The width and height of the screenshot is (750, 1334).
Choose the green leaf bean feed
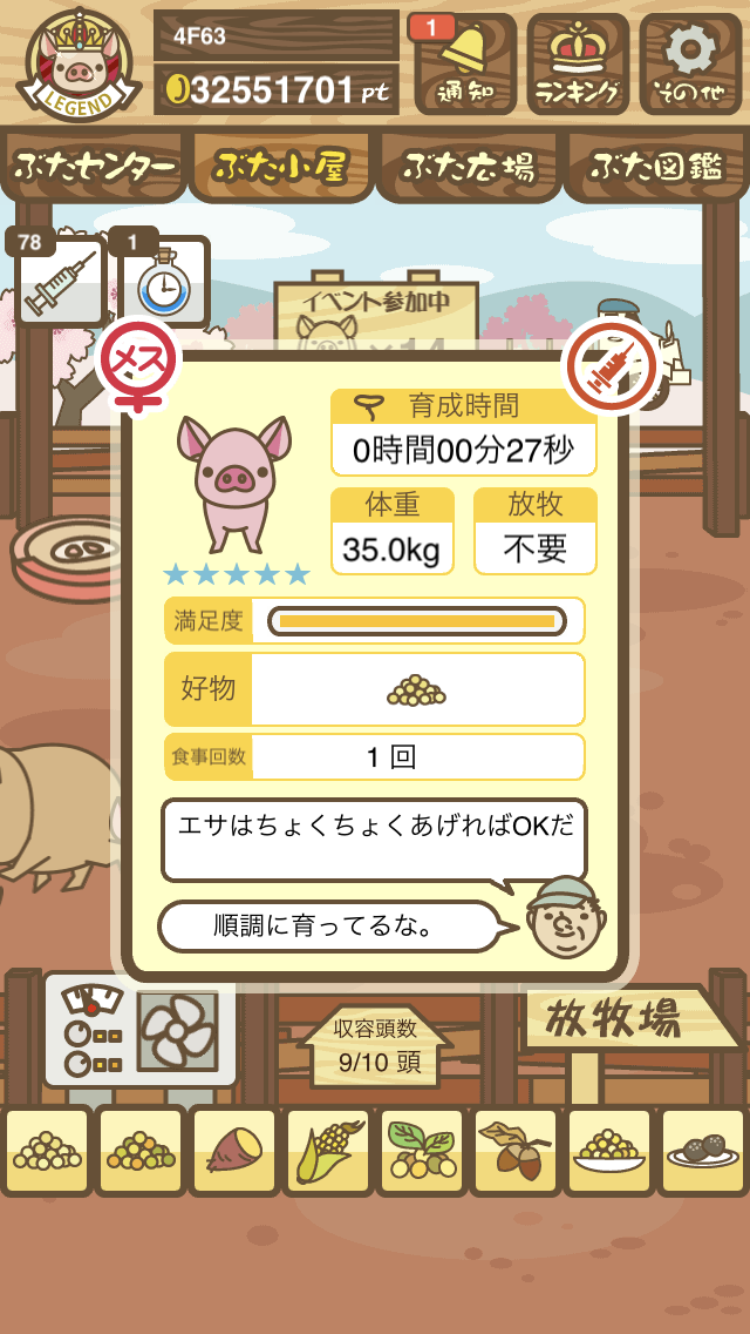coord(421,1151)
